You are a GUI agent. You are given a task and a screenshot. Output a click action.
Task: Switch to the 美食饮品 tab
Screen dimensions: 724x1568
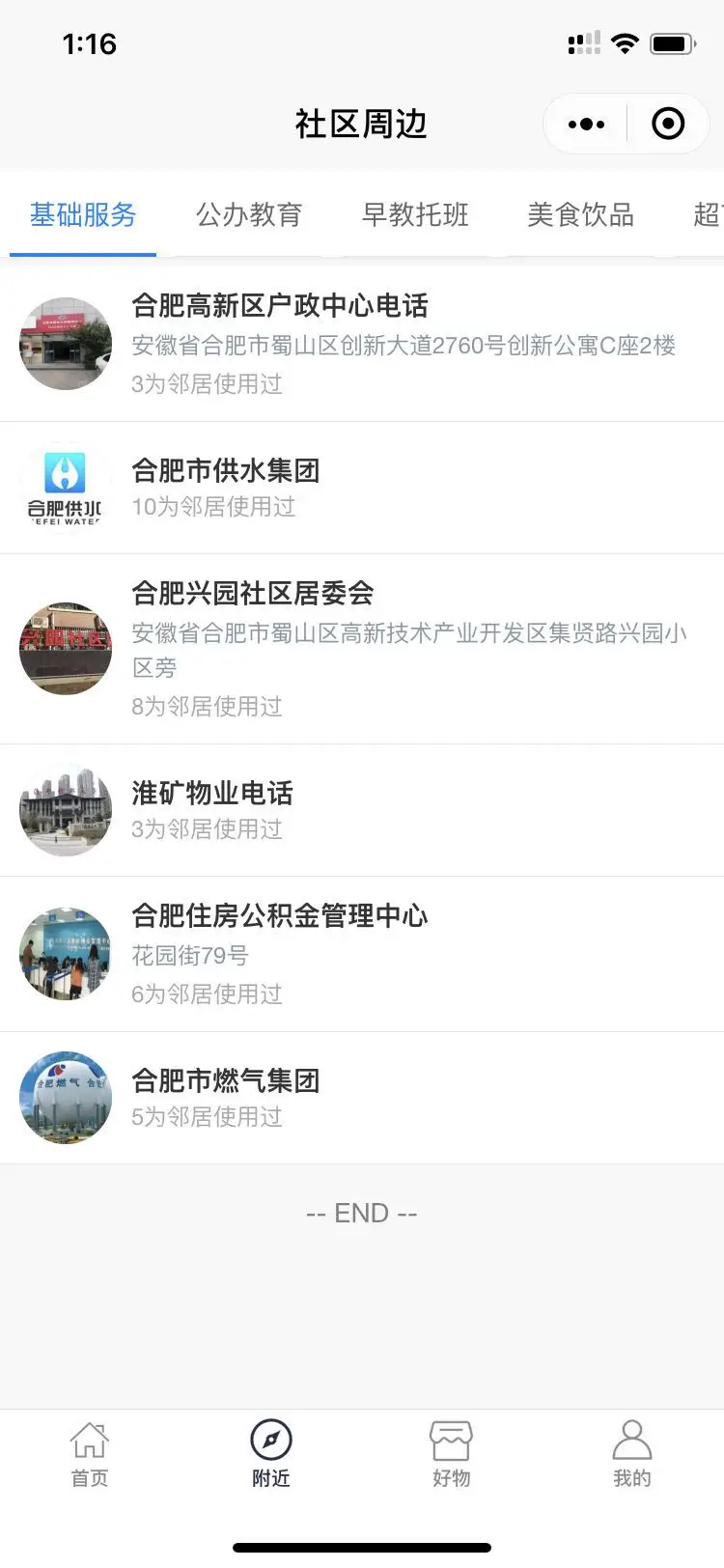click(580, 214)
